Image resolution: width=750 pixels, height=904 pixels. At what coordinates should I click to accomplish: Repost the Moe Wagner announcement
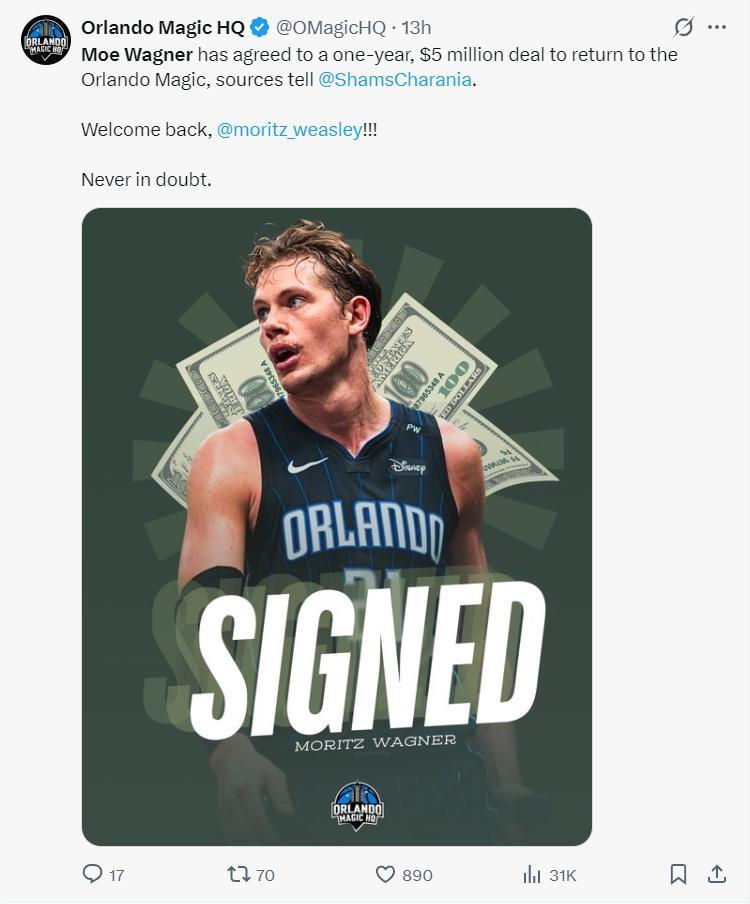click(x=239, y=874)
